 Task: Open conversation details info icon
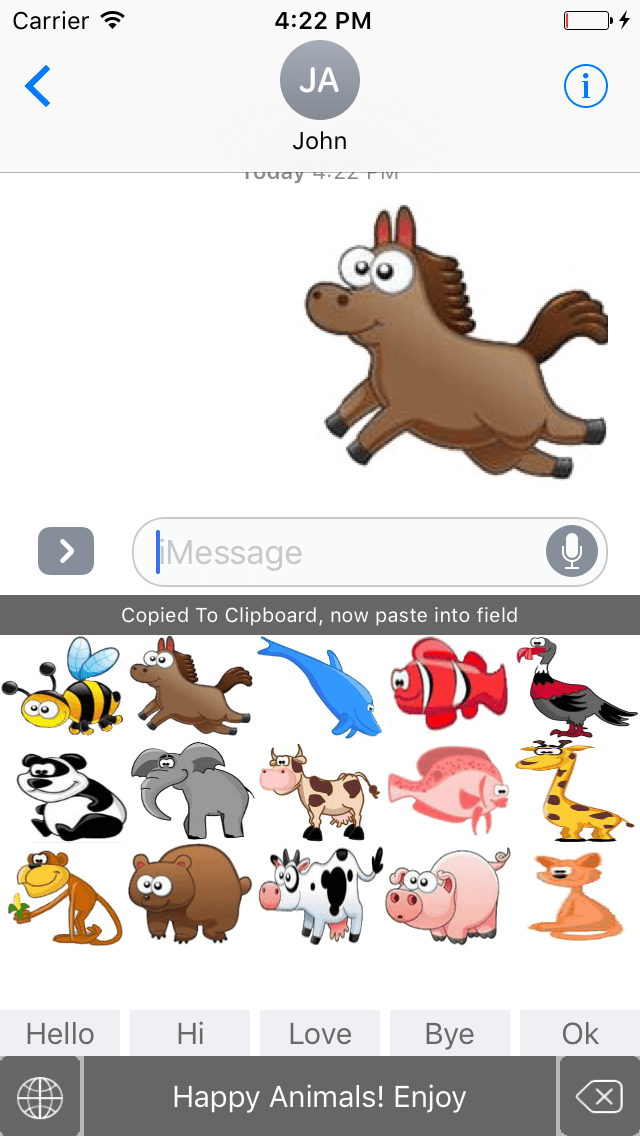pos(586,87)
